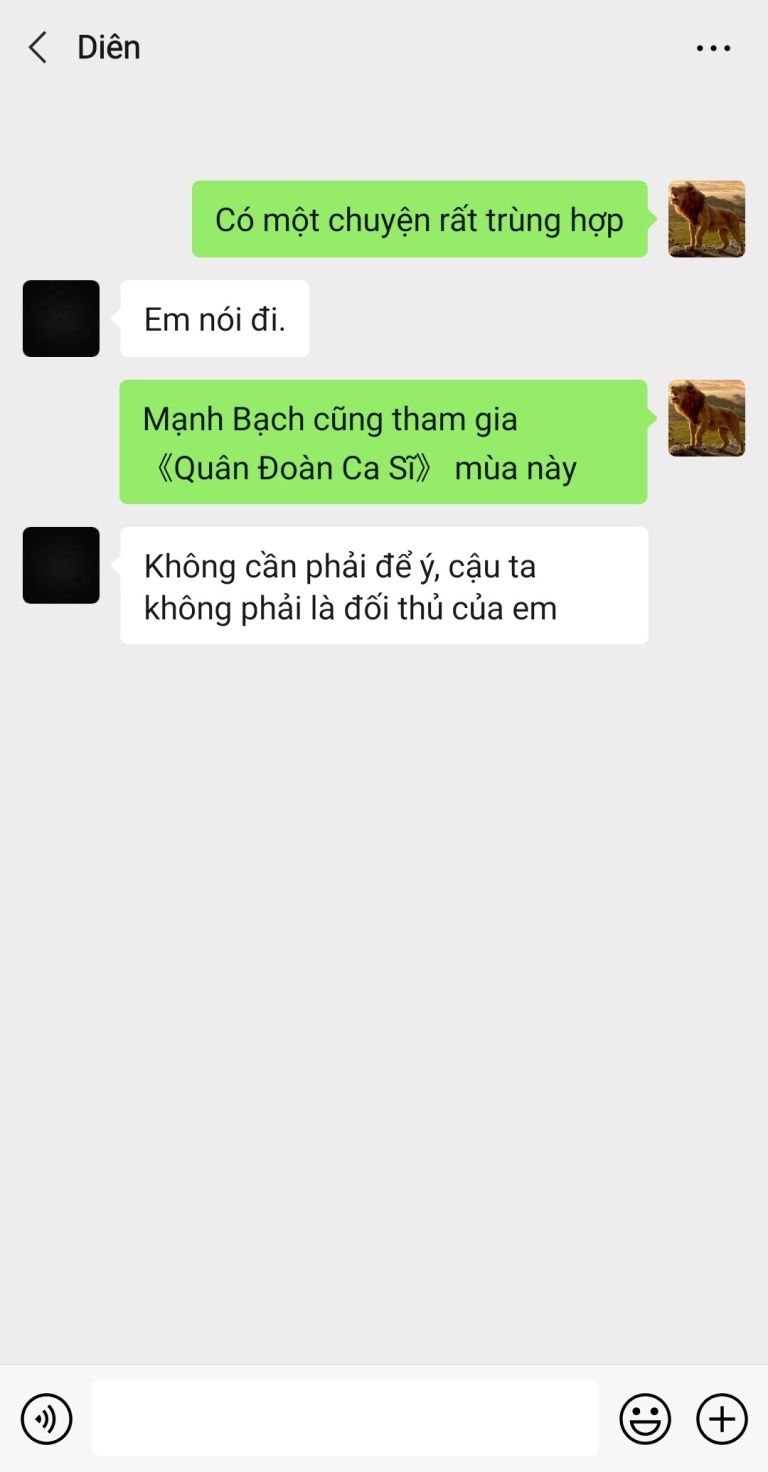This screenshot has height=1472, width=768.
Task: Open the plus attachments menu
Action: [x=722, y=1418]
